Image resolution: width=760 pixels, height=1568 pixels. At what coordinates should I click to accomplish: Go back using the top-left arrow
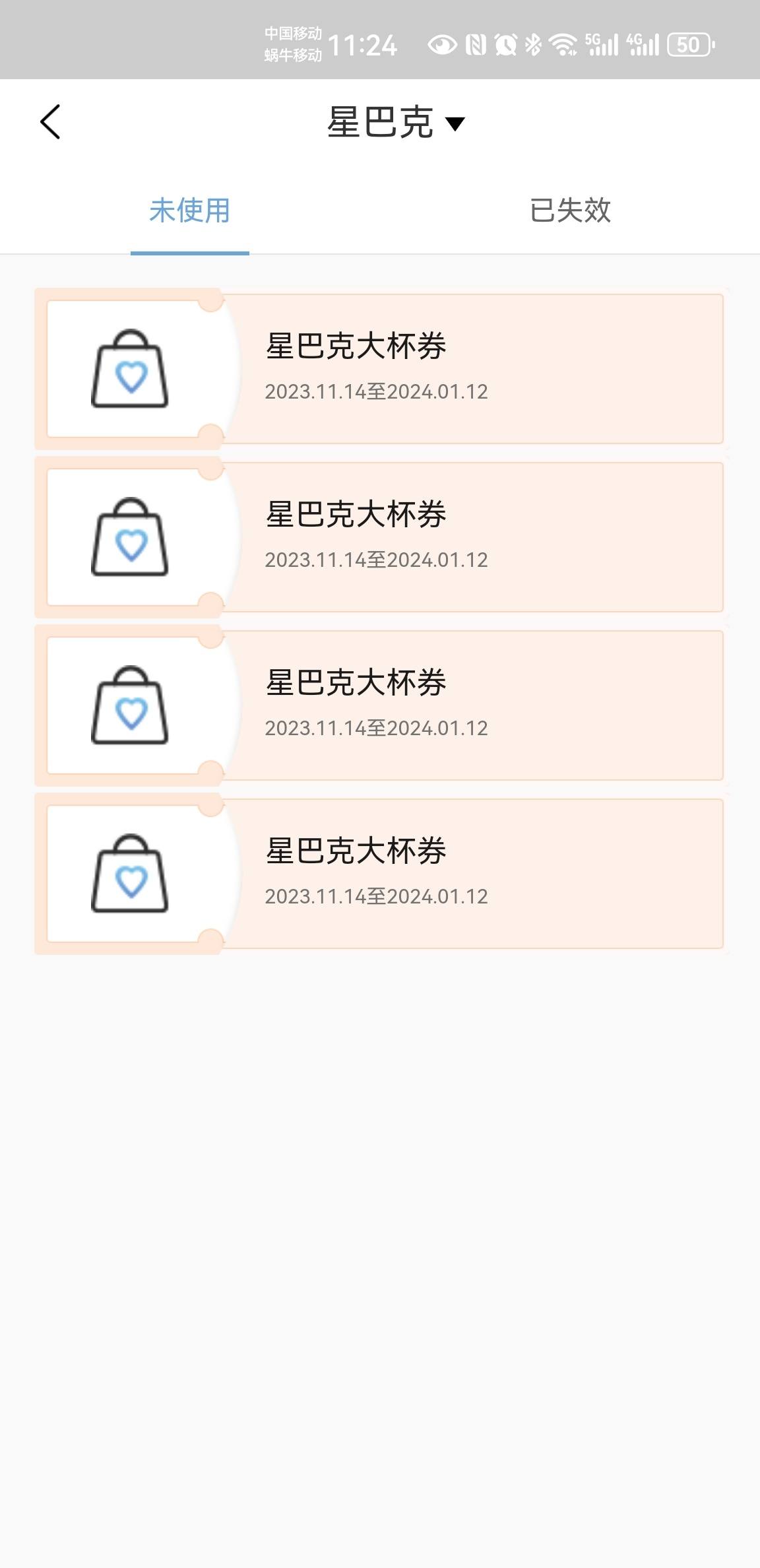coord(50,122)
